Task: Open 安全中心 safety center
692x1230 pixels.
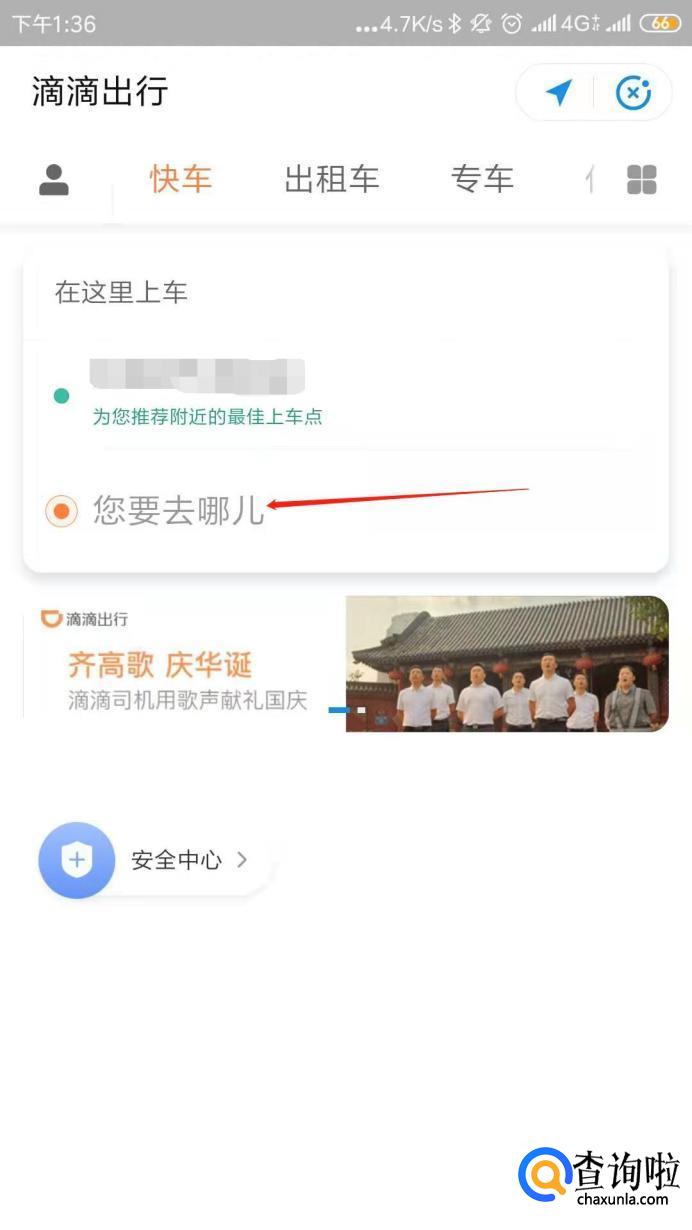Action: coord(155,860)
